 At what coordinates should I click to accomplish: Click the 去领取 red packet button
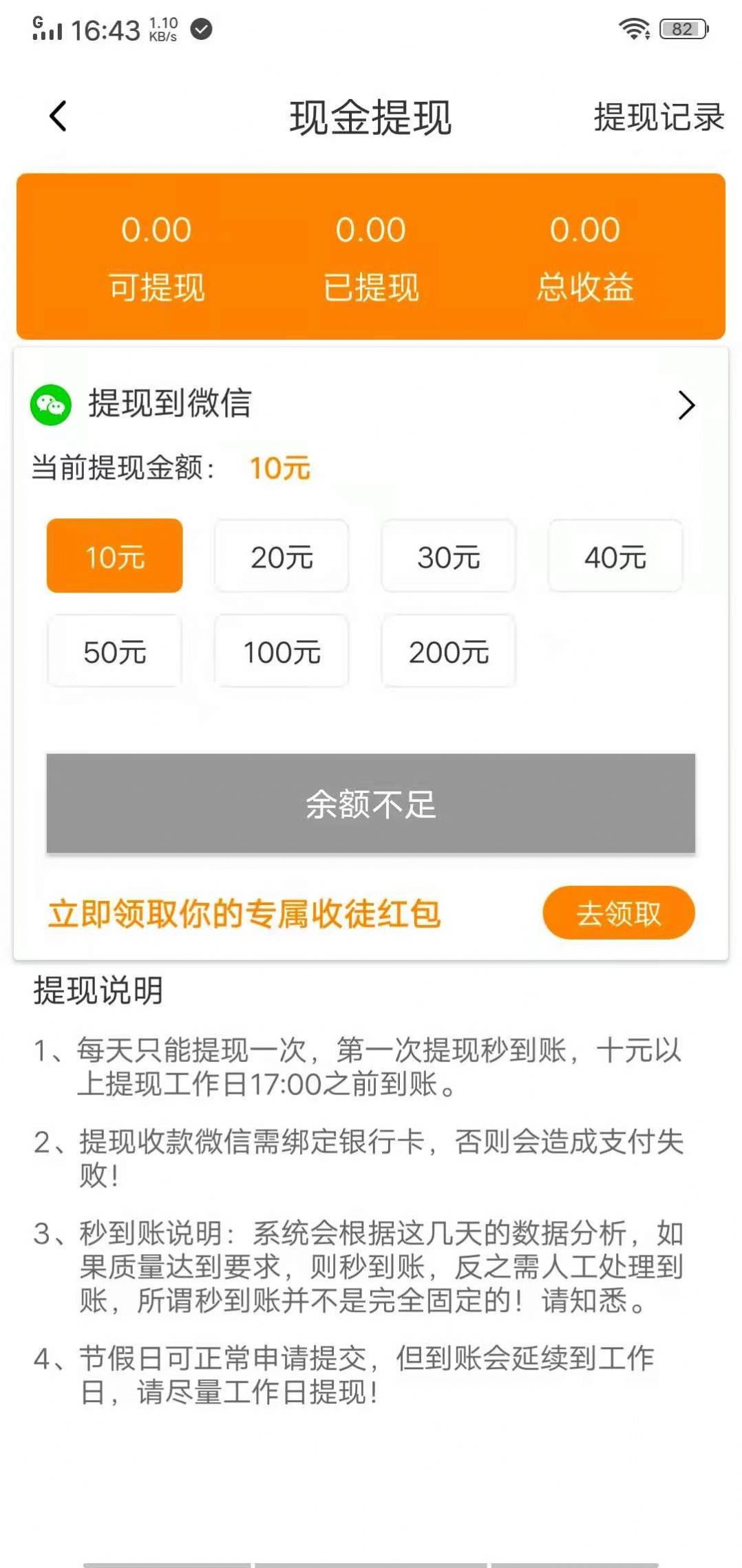coord(618,913)
